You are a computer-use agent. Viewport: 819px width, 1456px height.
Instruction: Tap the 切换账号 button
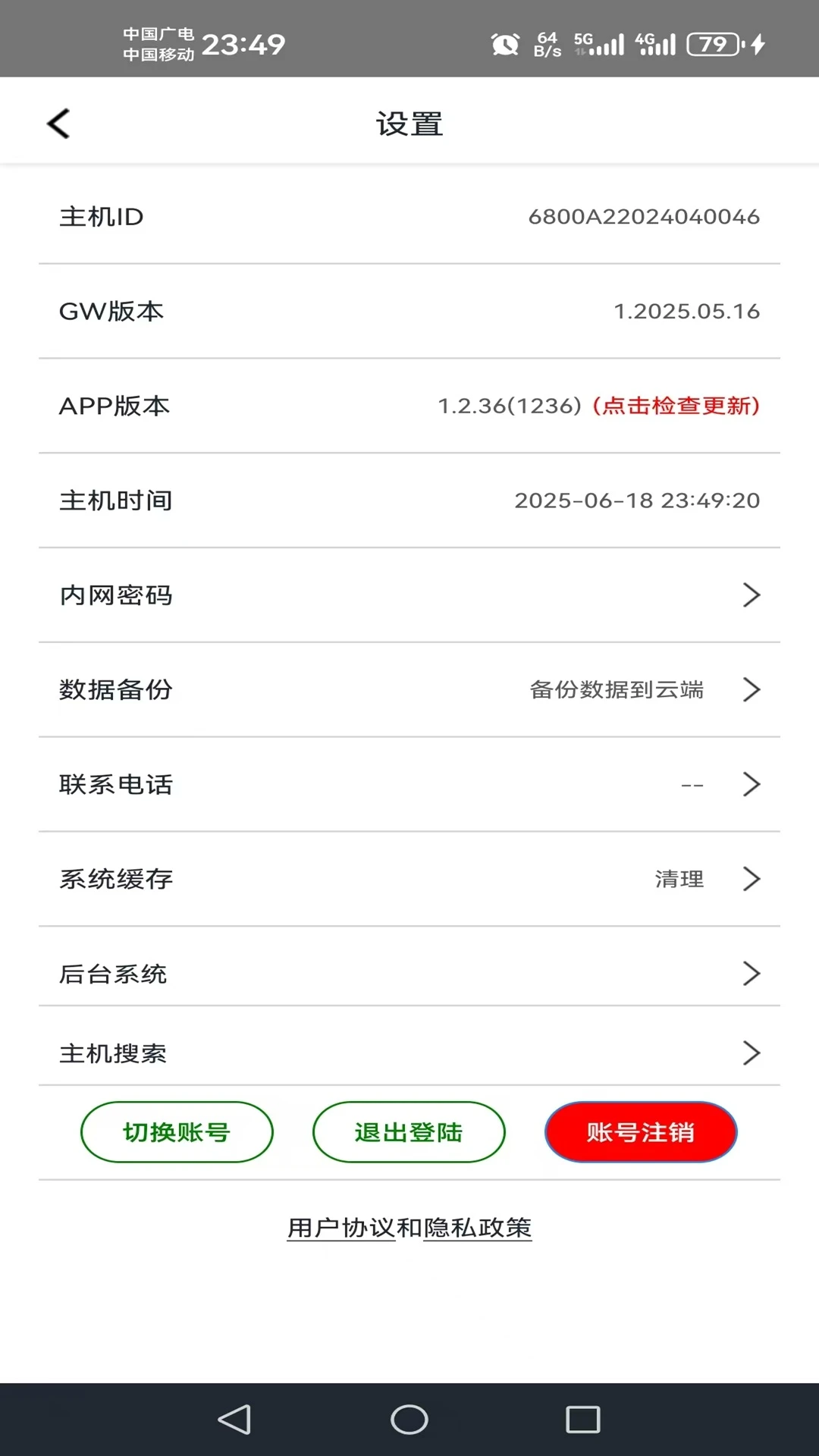tap(177, 1132)
